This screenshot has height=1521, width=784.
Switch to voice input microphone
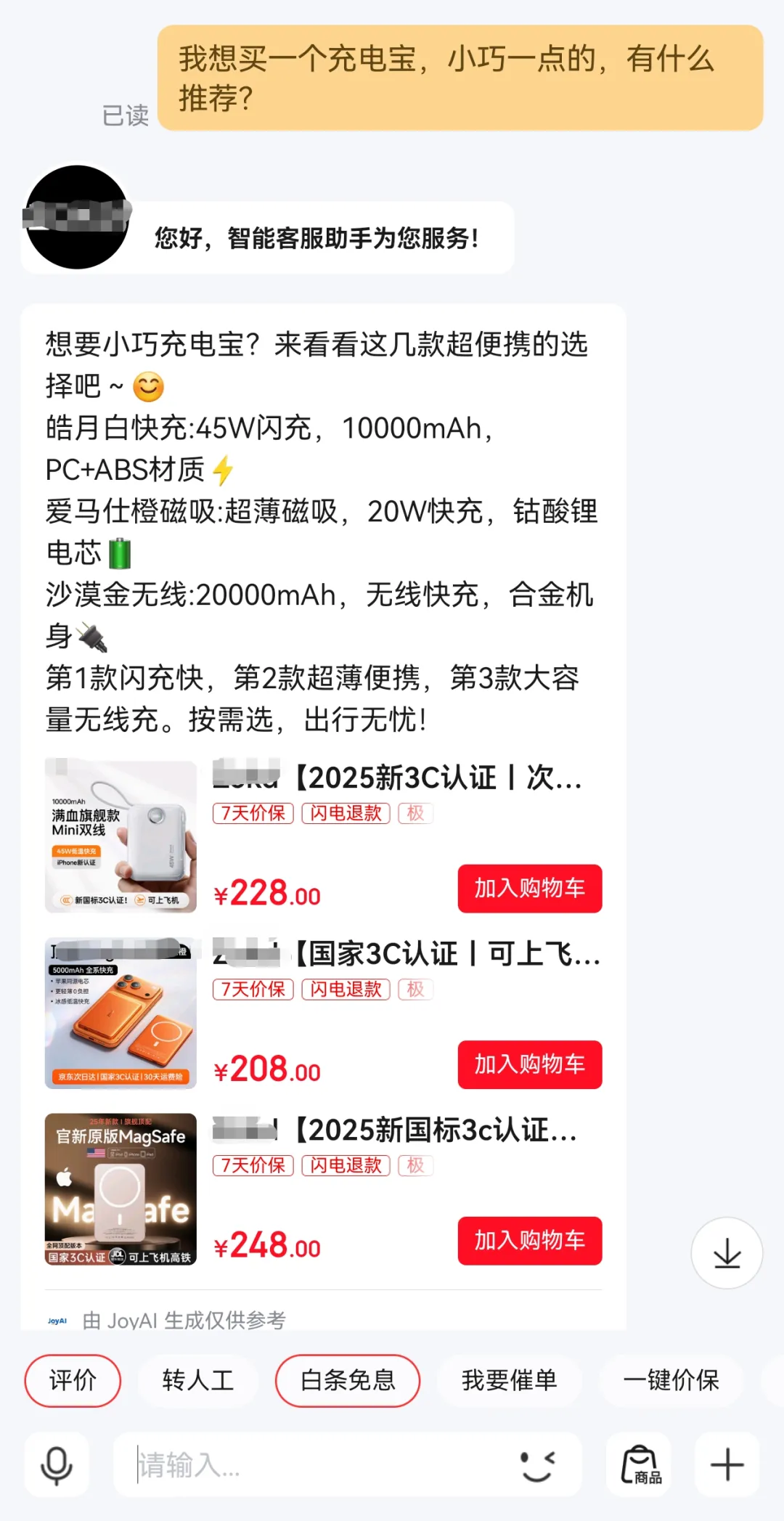(57, 1464)
